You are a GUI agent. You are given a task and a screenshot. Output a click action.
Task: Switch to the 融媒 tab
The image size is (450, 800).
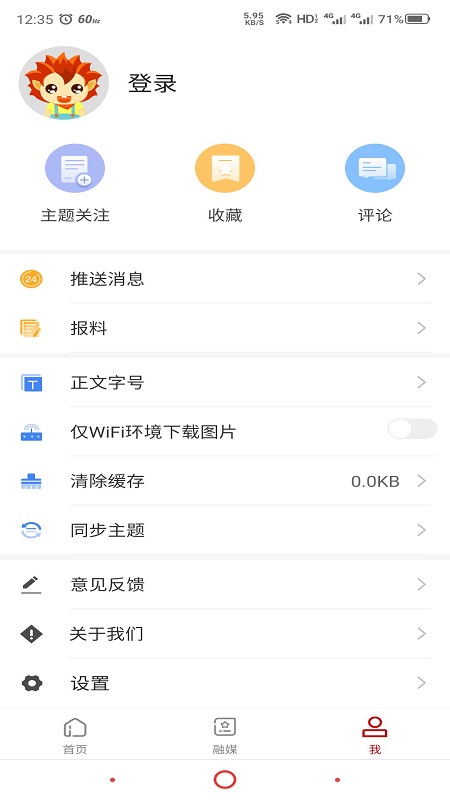coord(225,736)
